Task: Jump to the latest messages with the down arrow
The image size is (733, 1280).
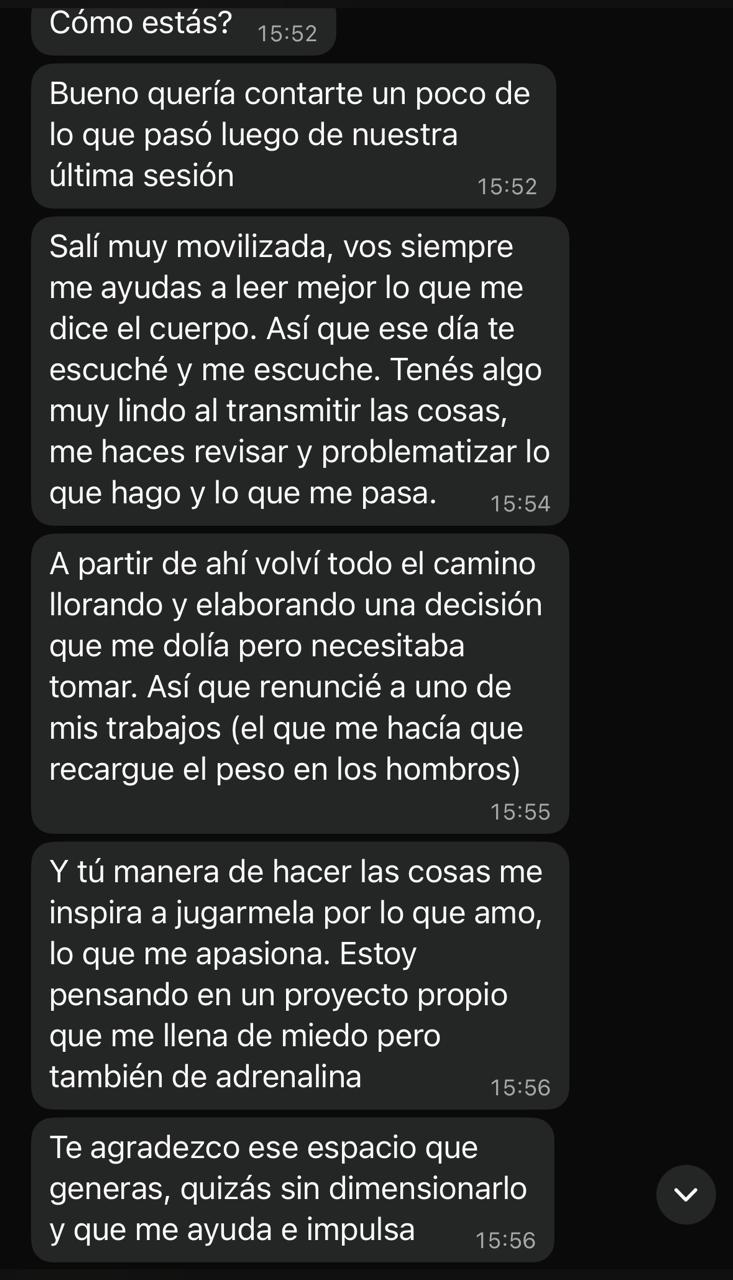Action: (x=686, y=1194)
